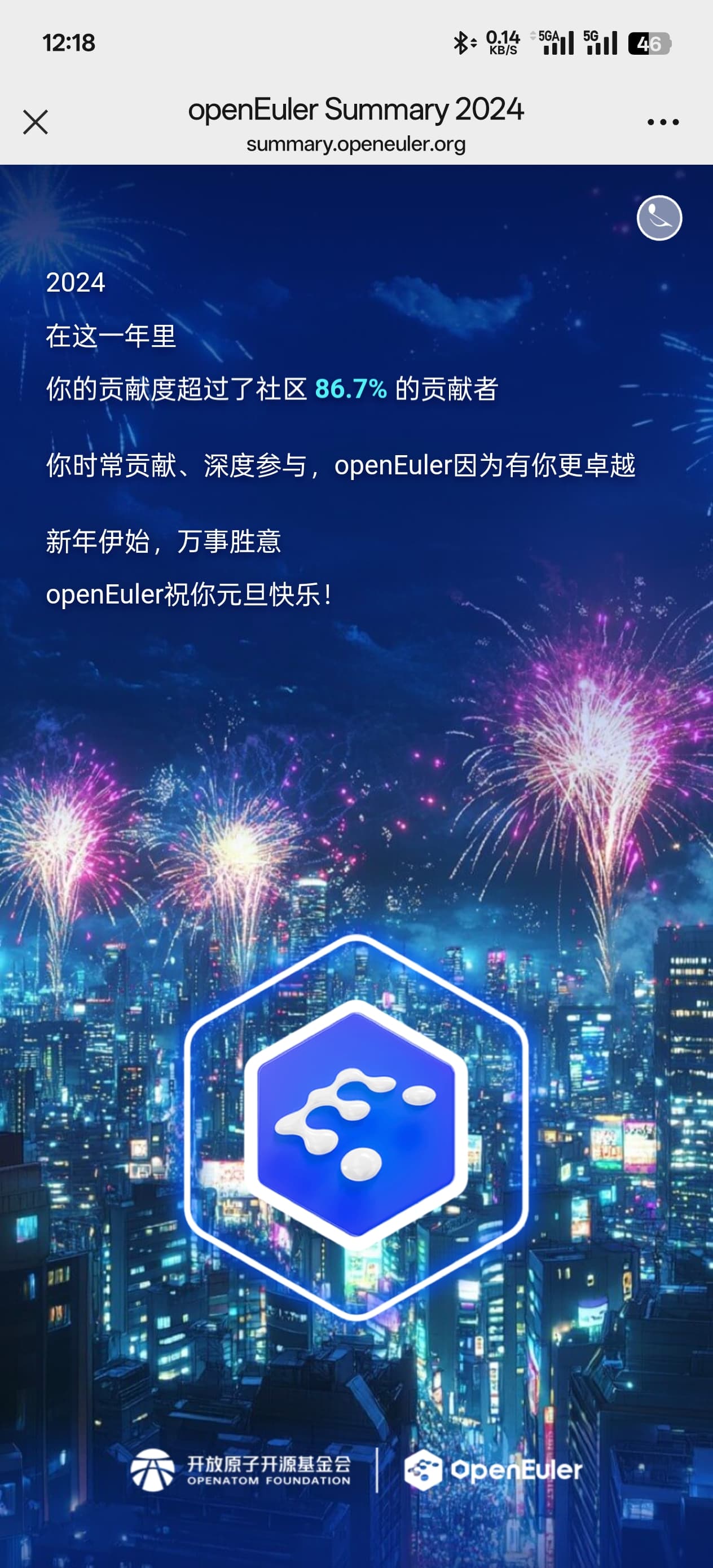Close the openEuler Summary webpage
The image size is (713, 1568).
pyautogui.click(x=36, y=122)
